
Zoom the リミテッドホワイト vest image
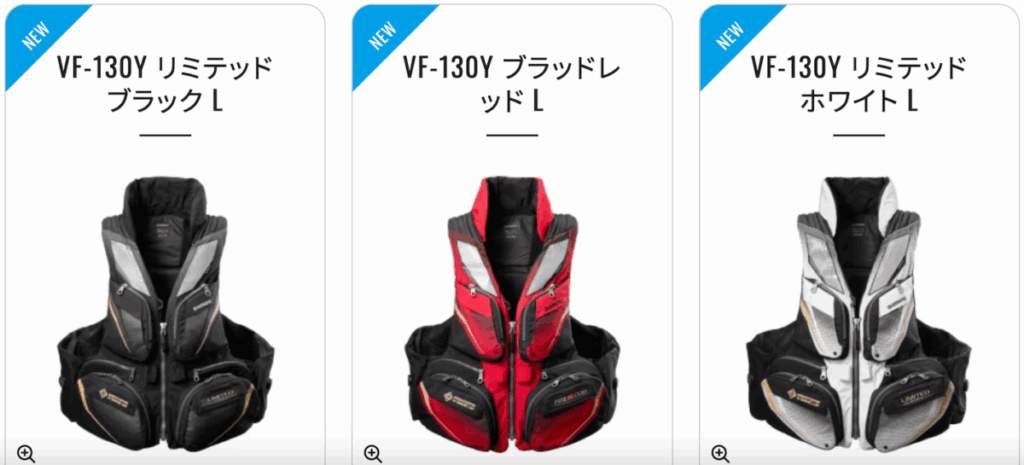coord(720,453)
